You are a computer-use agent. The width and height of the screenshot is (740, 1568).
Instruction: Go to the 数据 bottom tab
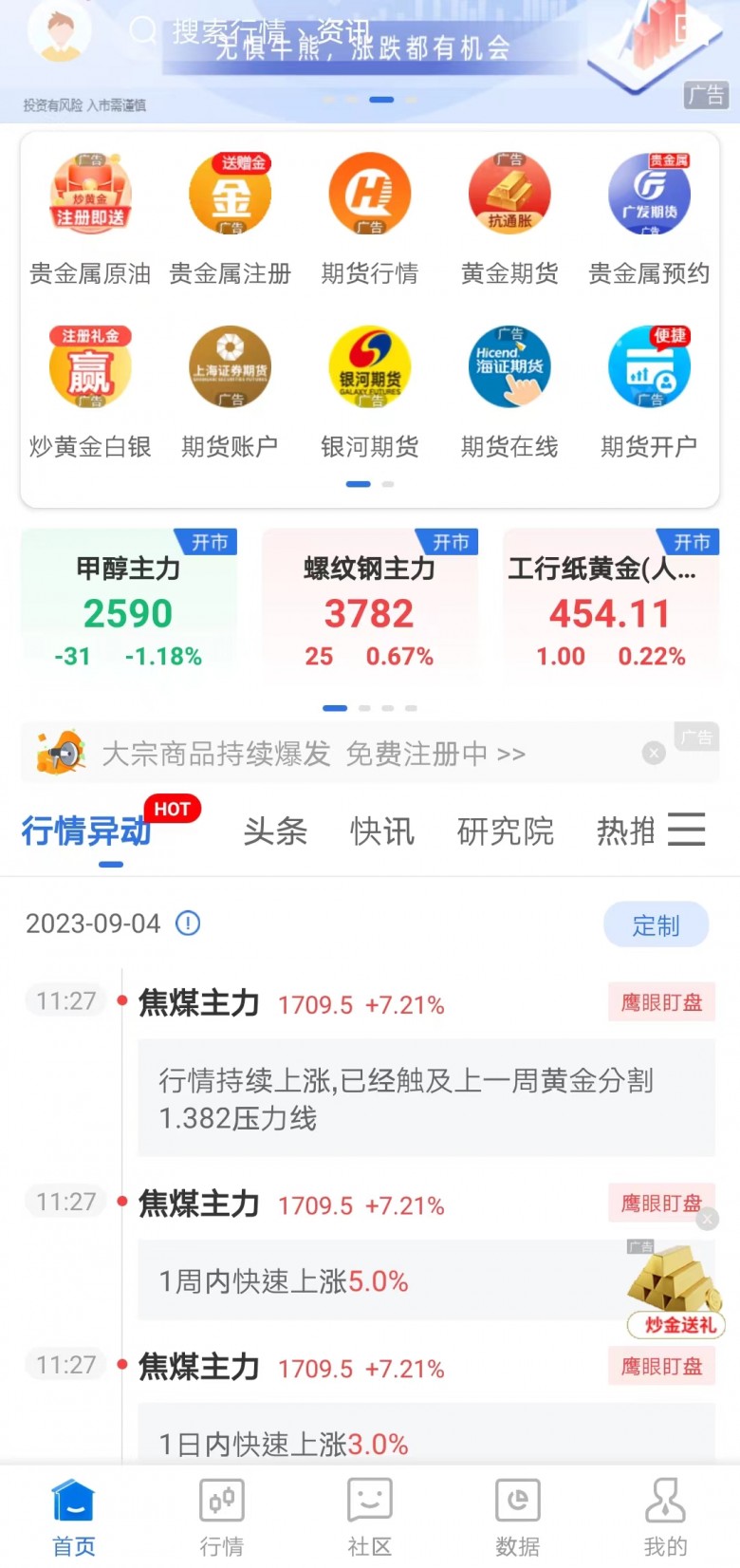[x=517, y=1517]
